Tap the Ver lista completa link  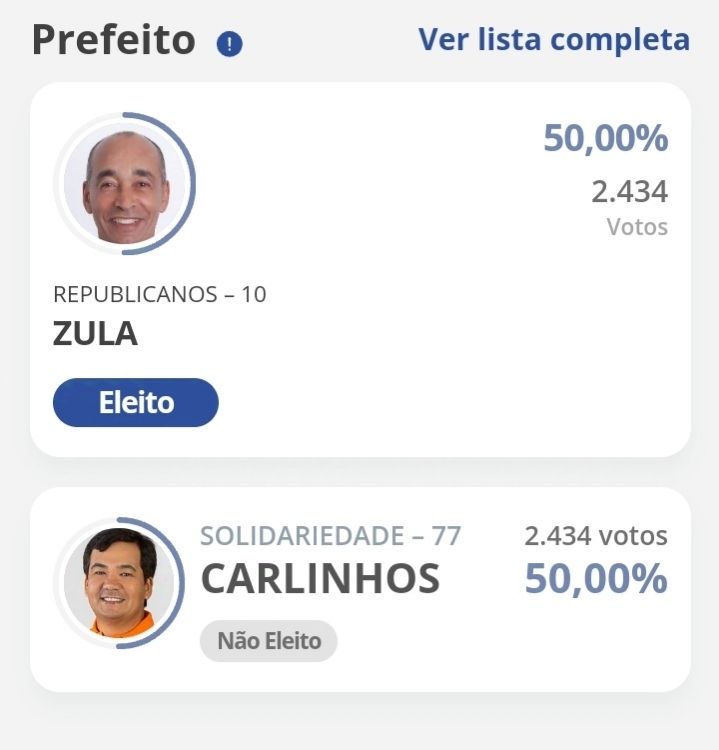tap(553, 40)
